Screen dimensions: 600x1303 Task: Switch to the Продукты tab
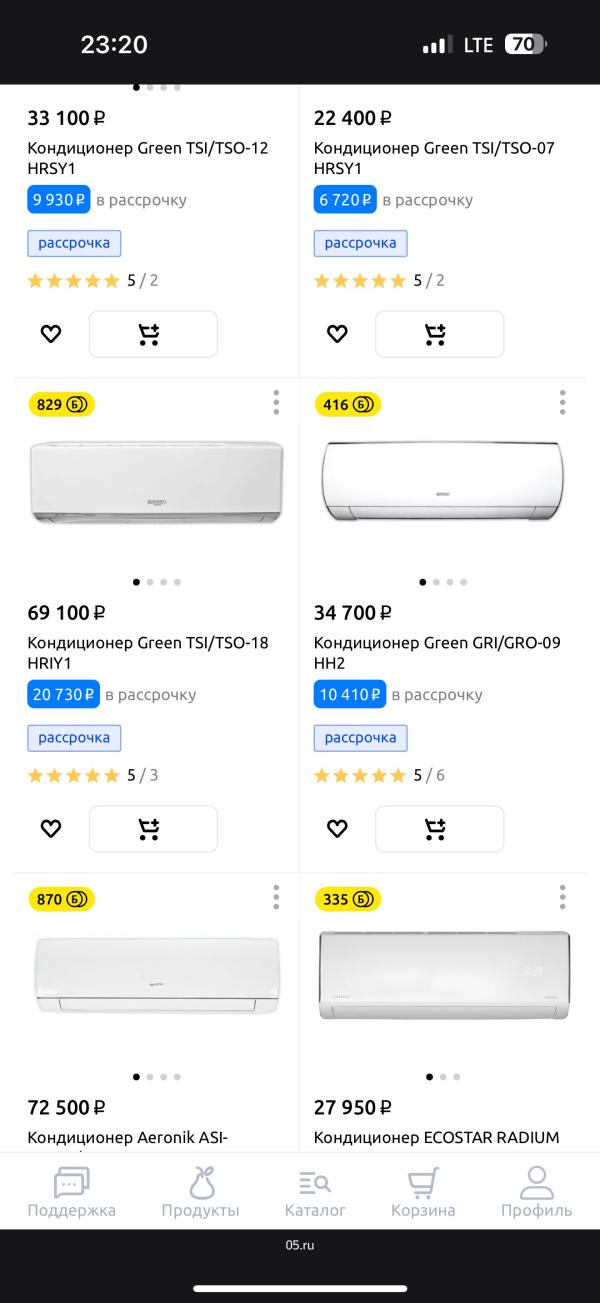click(x=201, y=1192)
